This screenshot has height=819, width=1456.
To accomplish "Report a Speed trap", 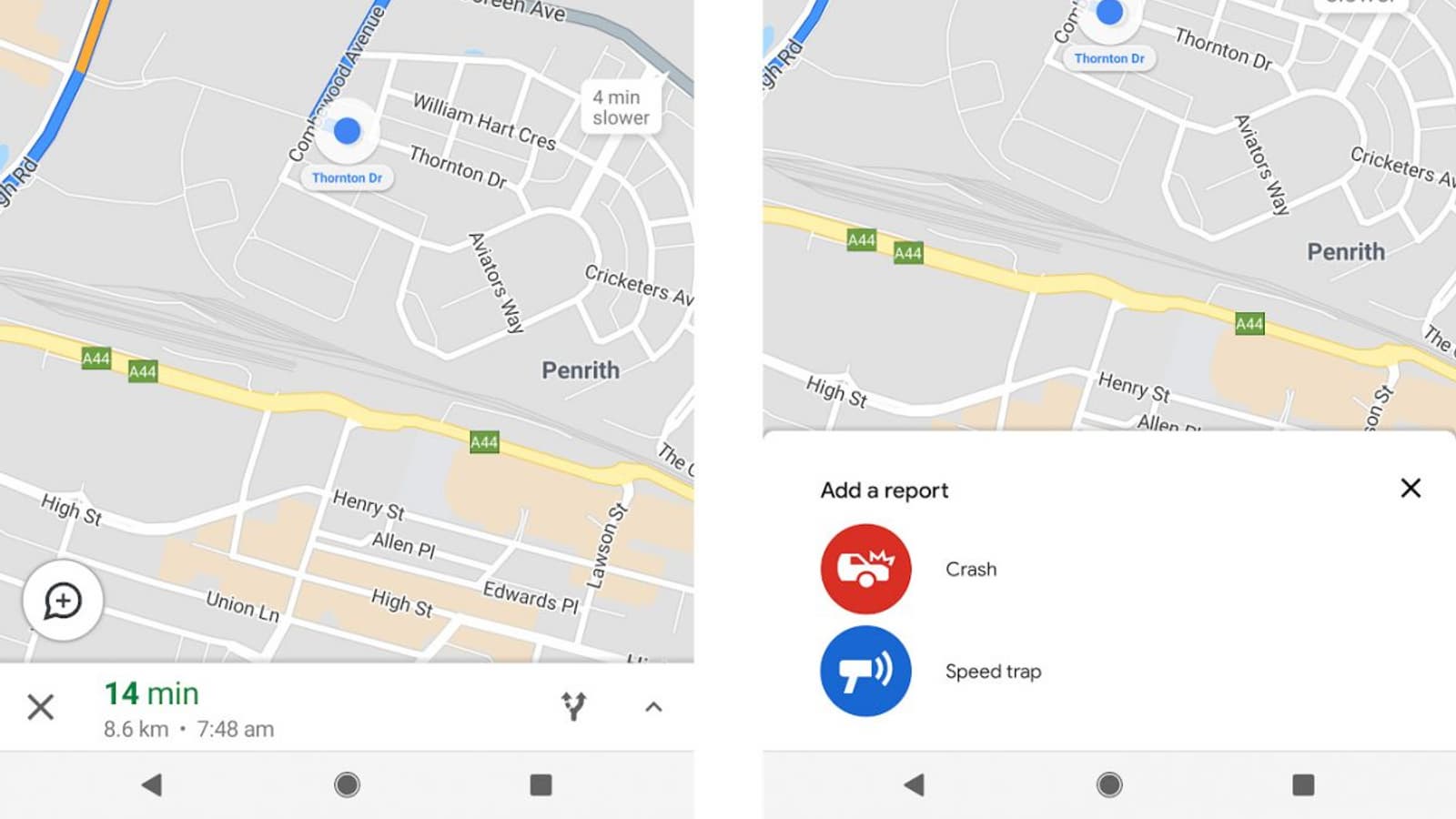I will (x=865, y=672).
